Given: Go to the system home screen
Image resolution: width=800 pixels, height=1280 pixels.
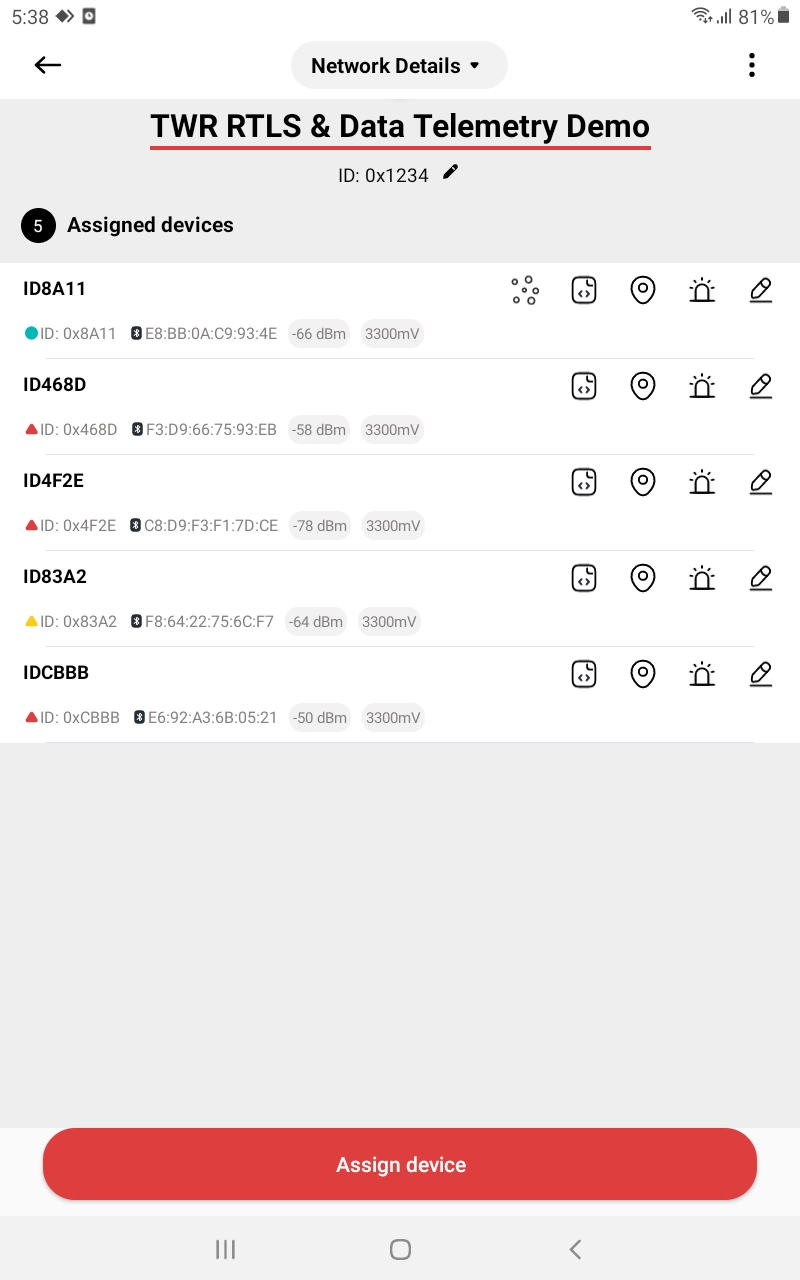Looking at the screenshot, I should click(x=400, y=1249).
